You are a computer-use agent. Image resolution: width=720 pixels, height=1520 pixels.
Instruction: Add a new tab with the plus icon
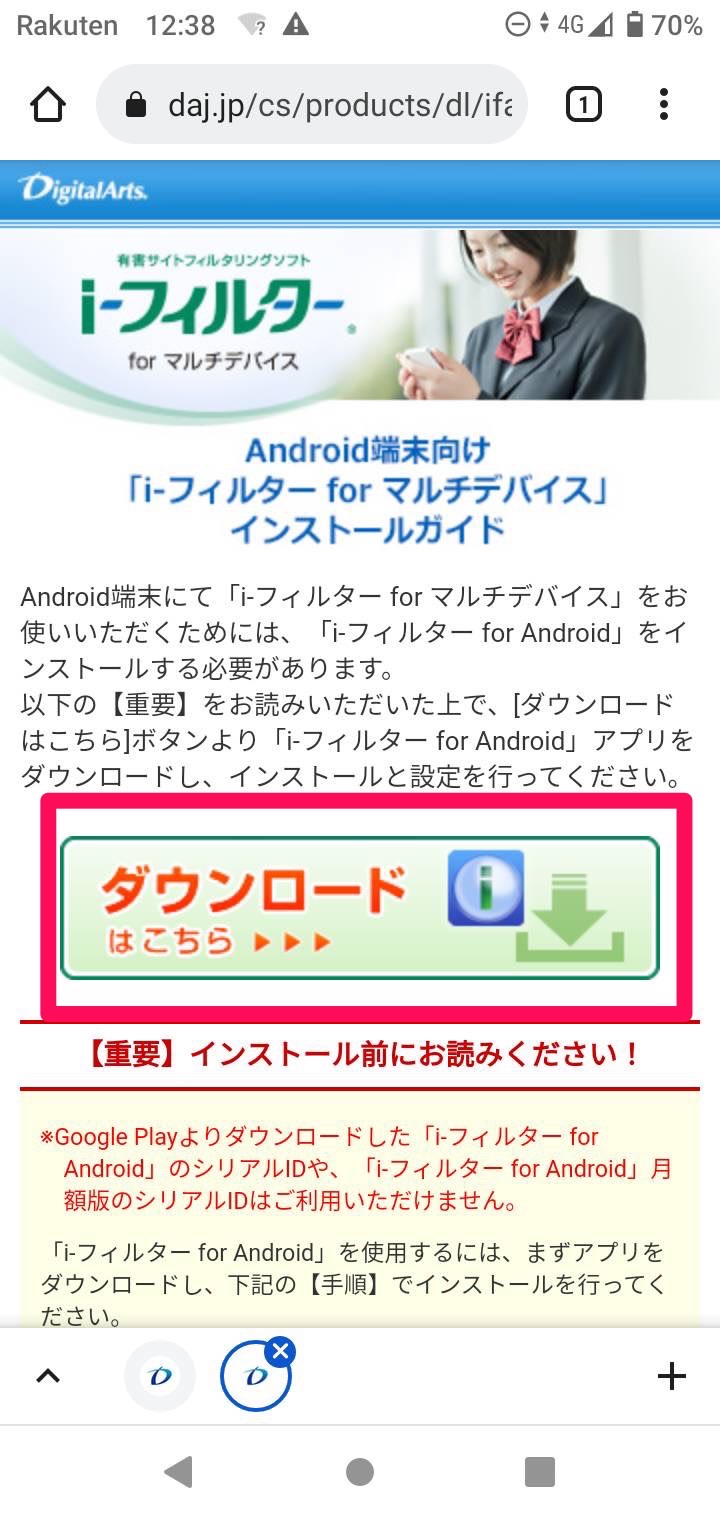pyautogui.click(x=672, y=1377)
